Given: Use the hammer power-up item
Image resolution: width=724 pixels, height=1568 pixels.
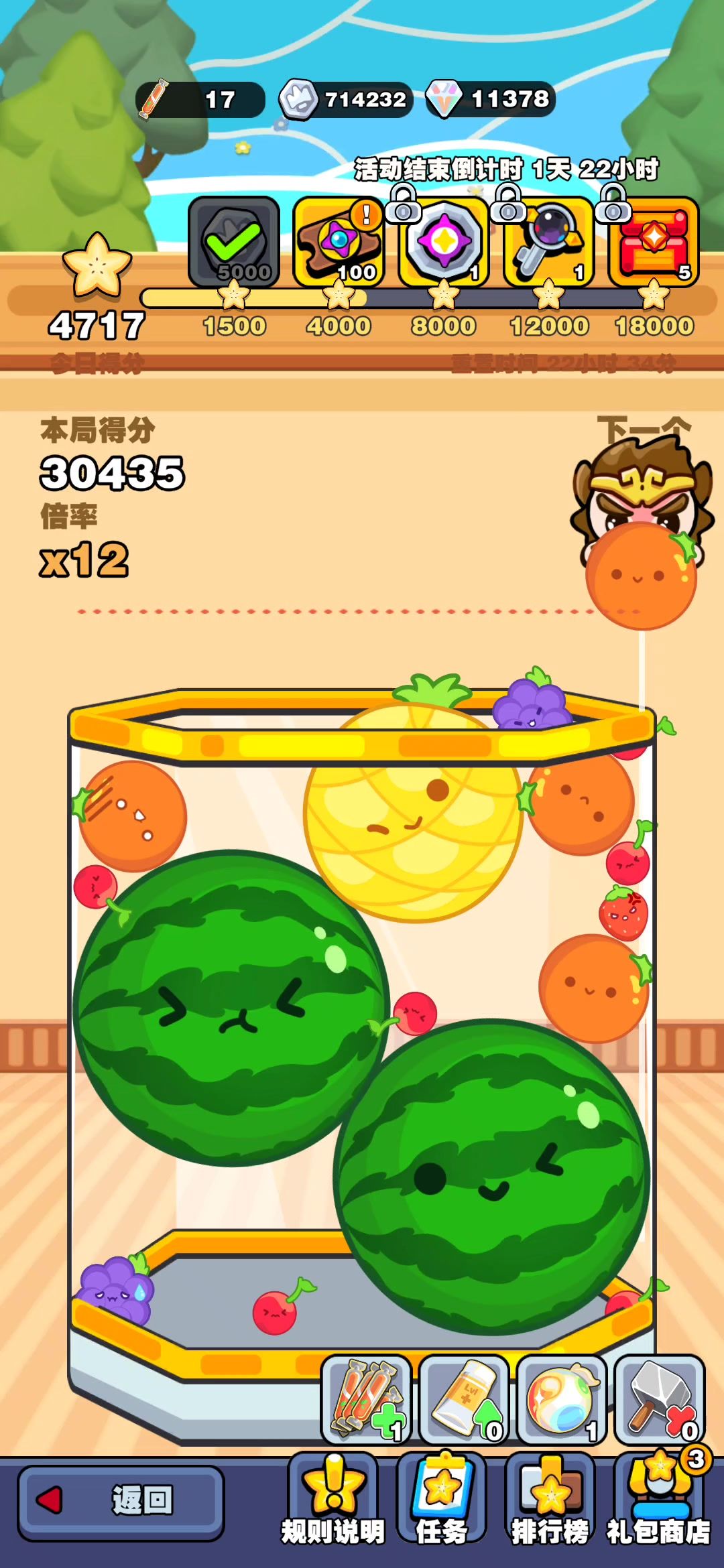Looking at the screenshot, I should point(660,1399).
